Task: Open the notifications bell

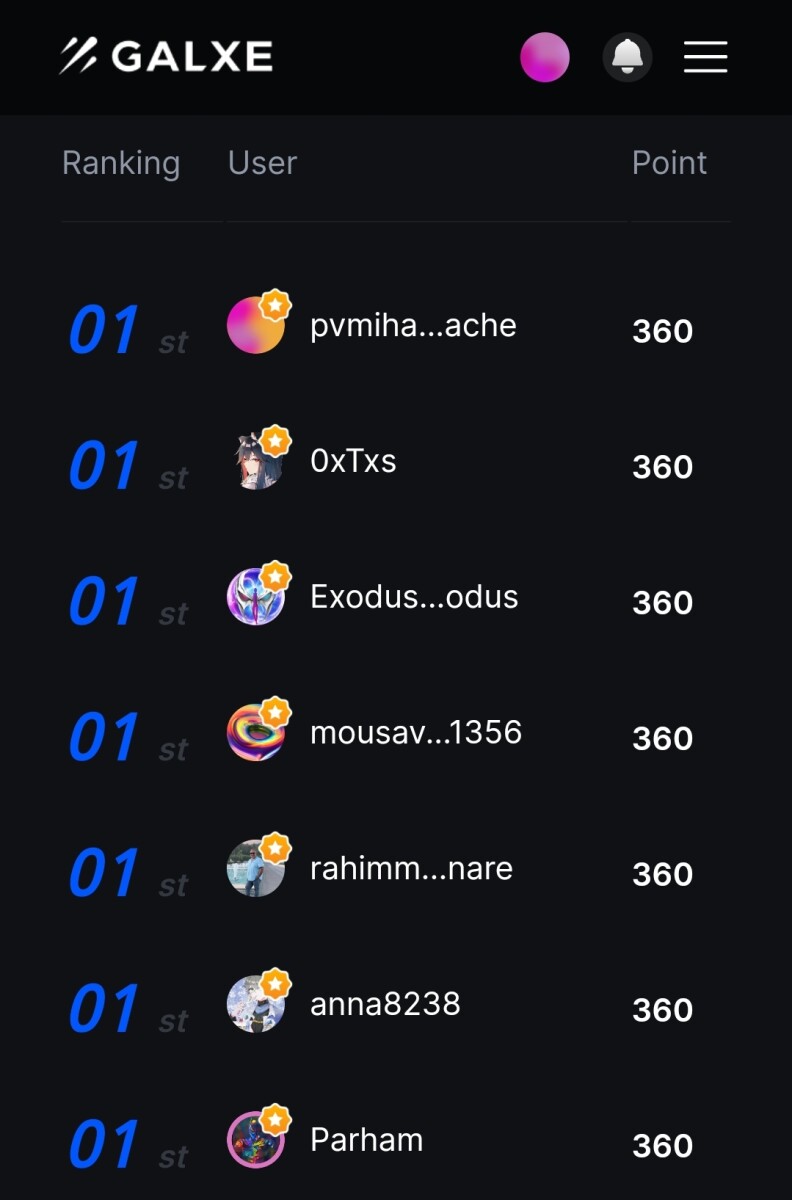Action: click(627, 57)
